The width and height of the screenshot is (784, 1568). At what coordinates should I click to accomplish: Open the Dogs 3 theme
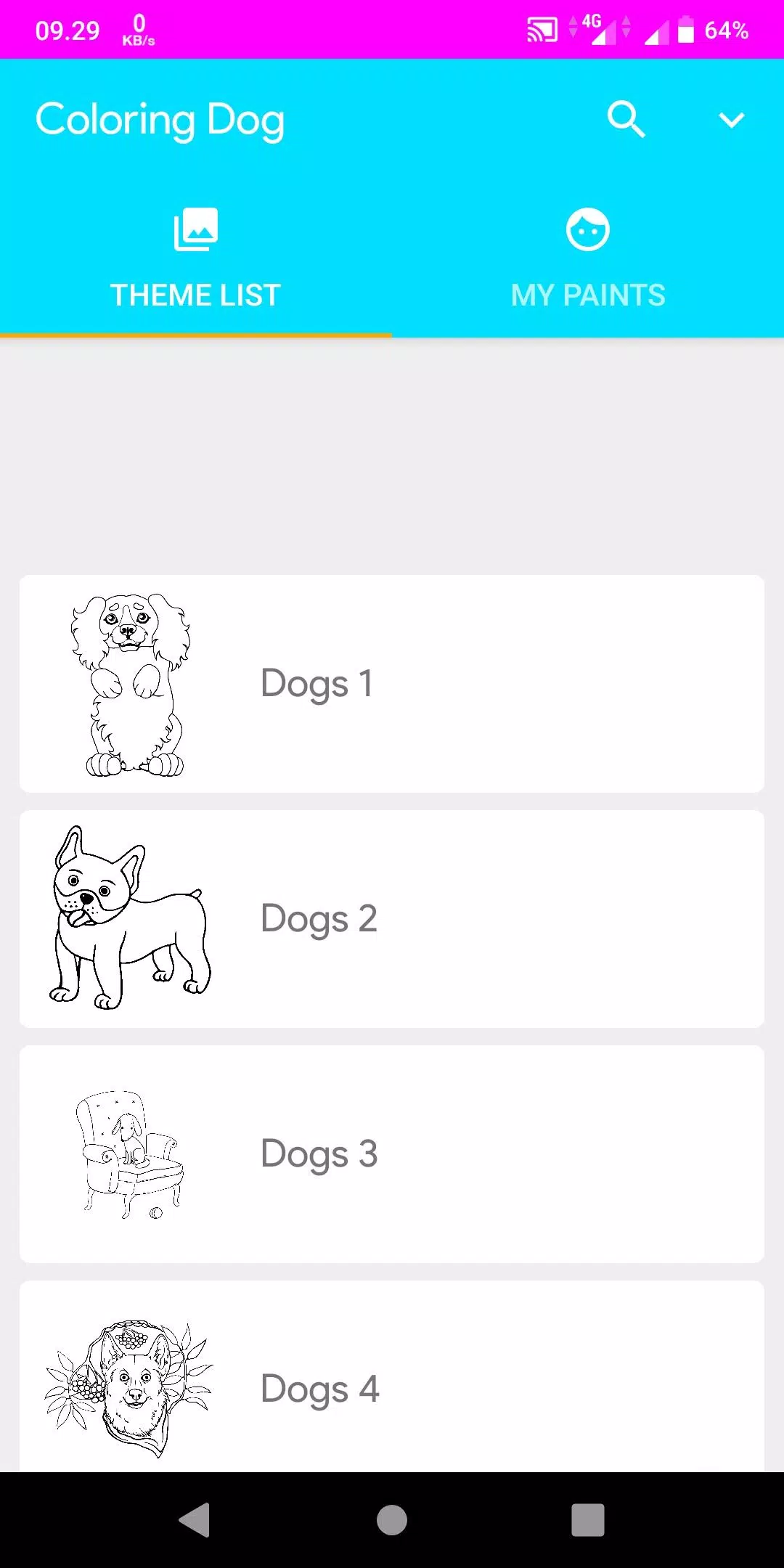pos(392,1154)
